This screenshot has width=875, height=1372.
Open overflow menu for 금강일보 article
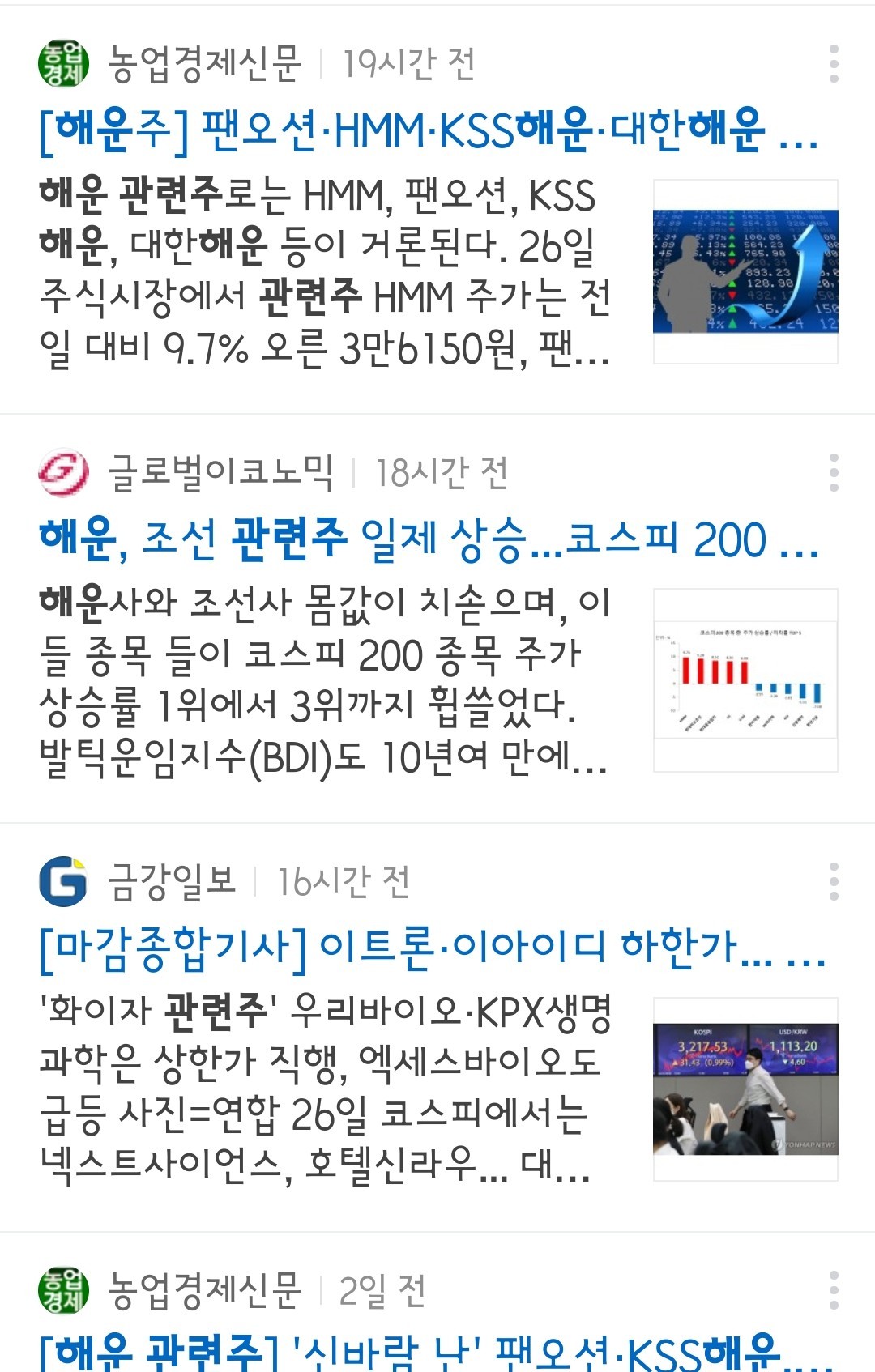[833, 881]
